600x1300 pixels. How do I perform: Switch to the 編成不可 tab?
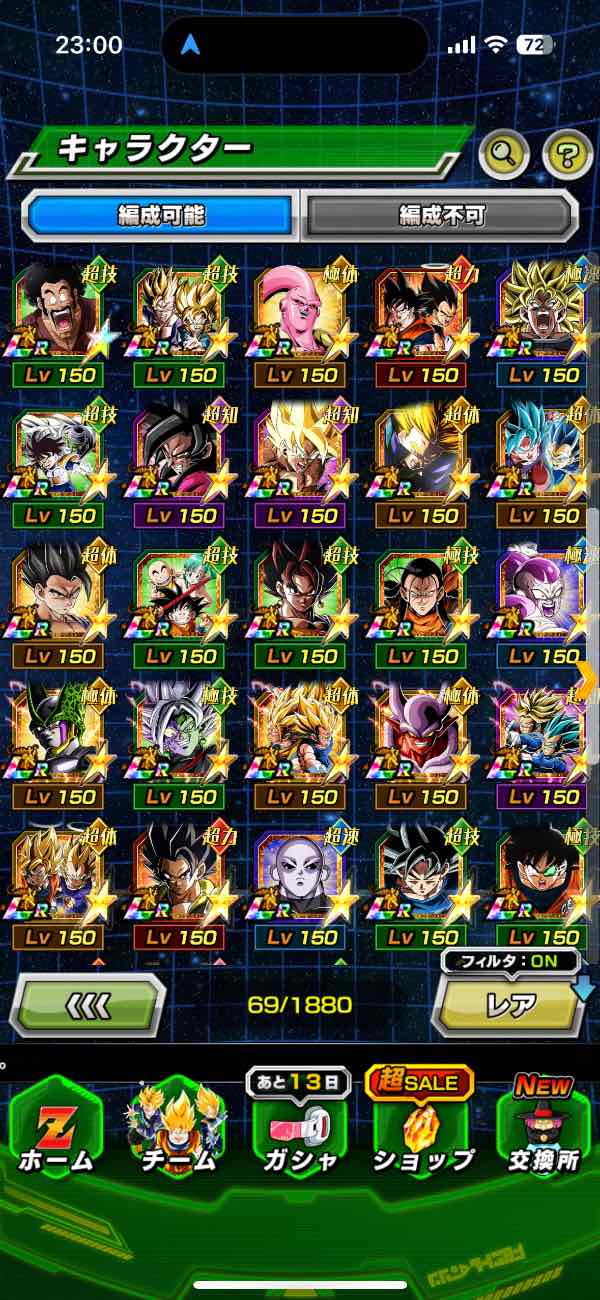tap(442, 215)
